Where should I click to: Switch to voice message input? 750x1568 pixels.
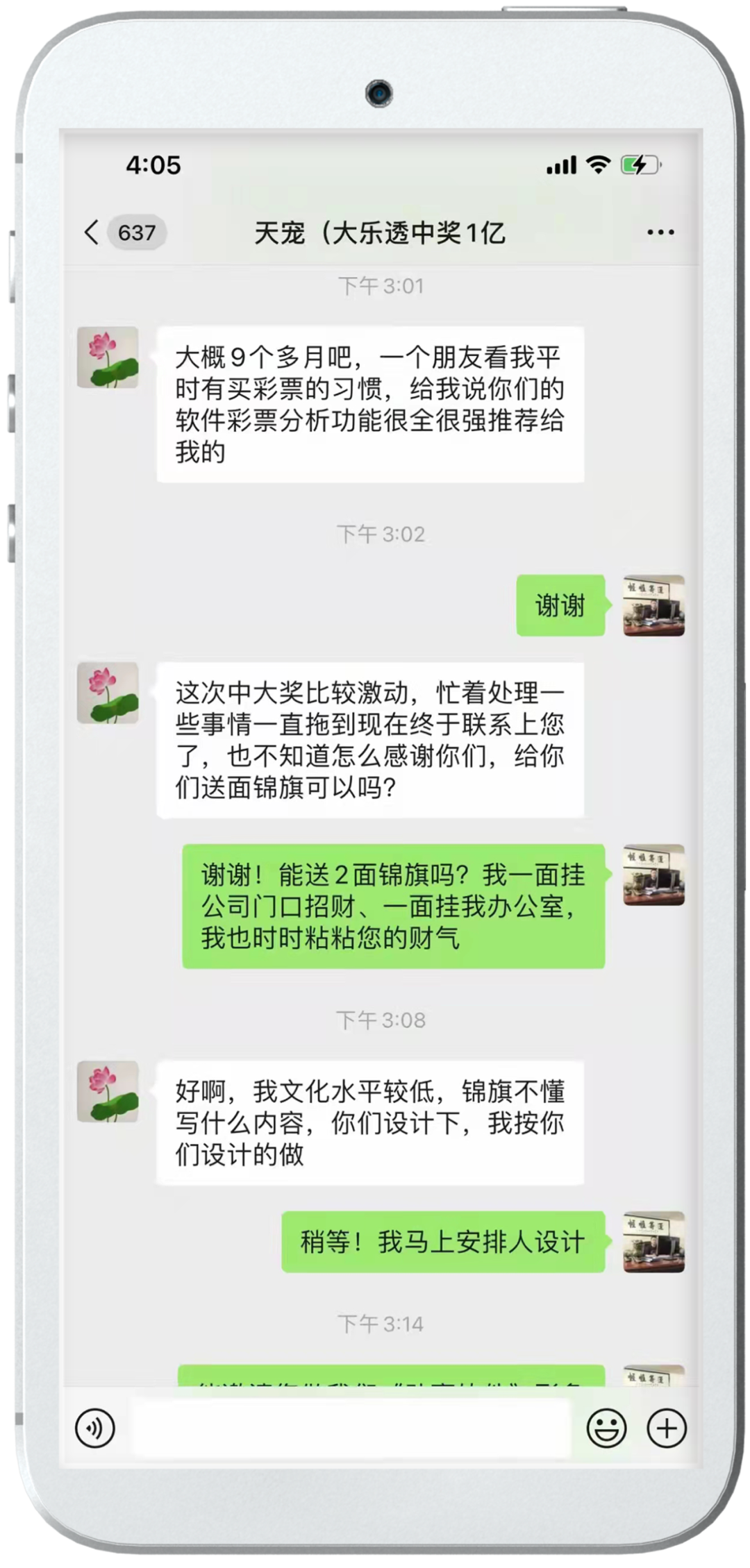point(95,1428)
